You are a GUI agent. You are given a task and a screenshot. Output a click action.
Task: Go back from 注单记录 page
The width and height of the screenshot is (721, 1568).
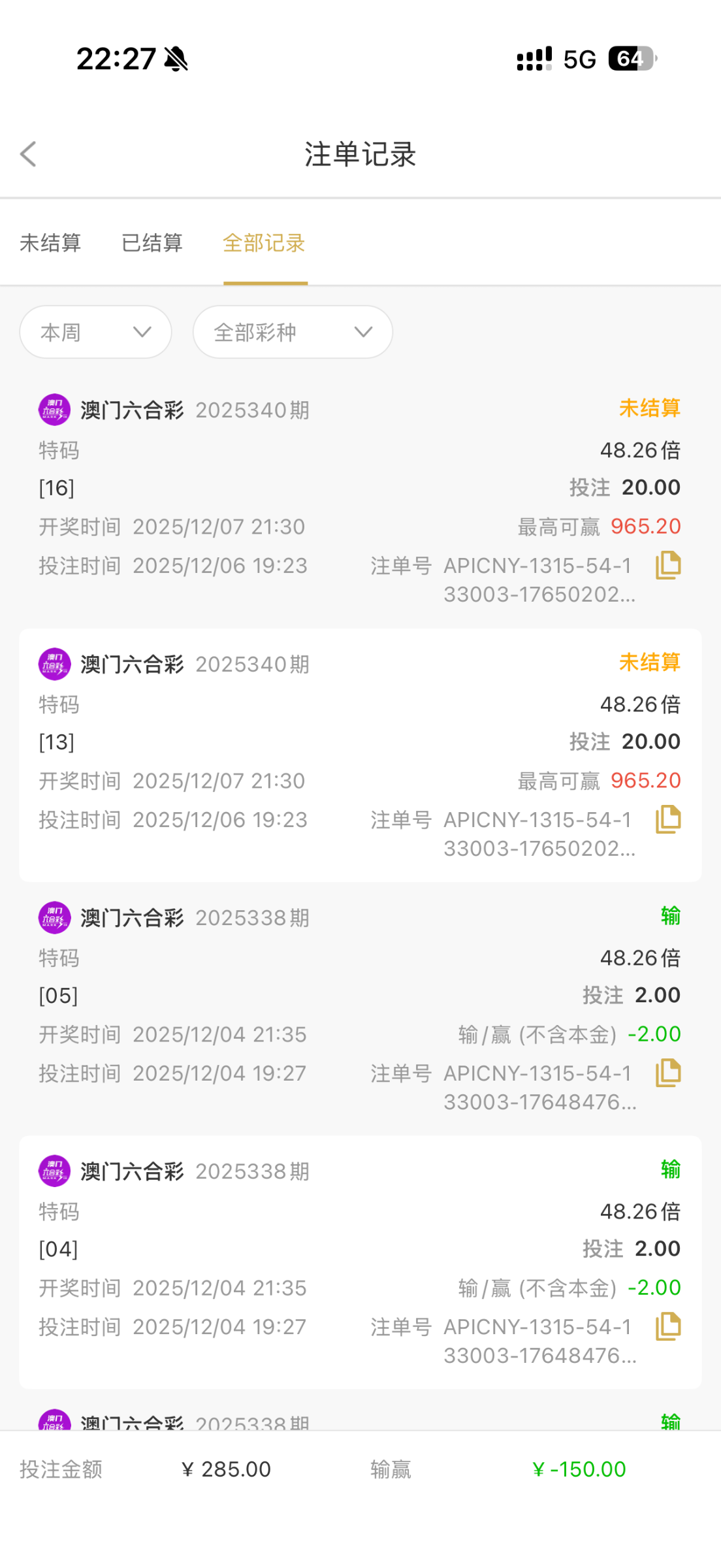click(x=28, y=155)
